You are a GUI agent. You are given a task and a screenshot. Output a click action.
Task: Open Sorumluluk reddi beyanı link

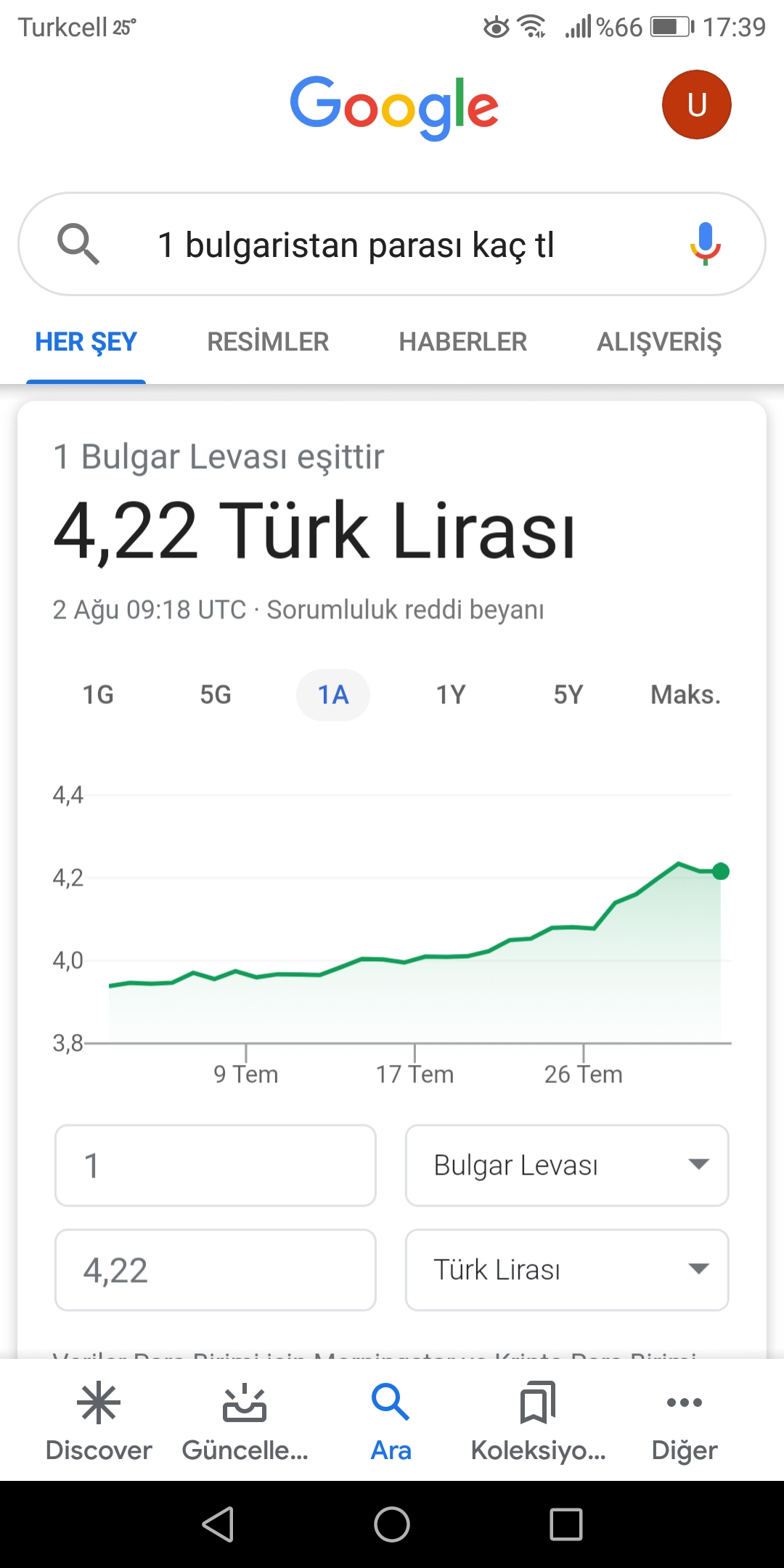point(405,610)
